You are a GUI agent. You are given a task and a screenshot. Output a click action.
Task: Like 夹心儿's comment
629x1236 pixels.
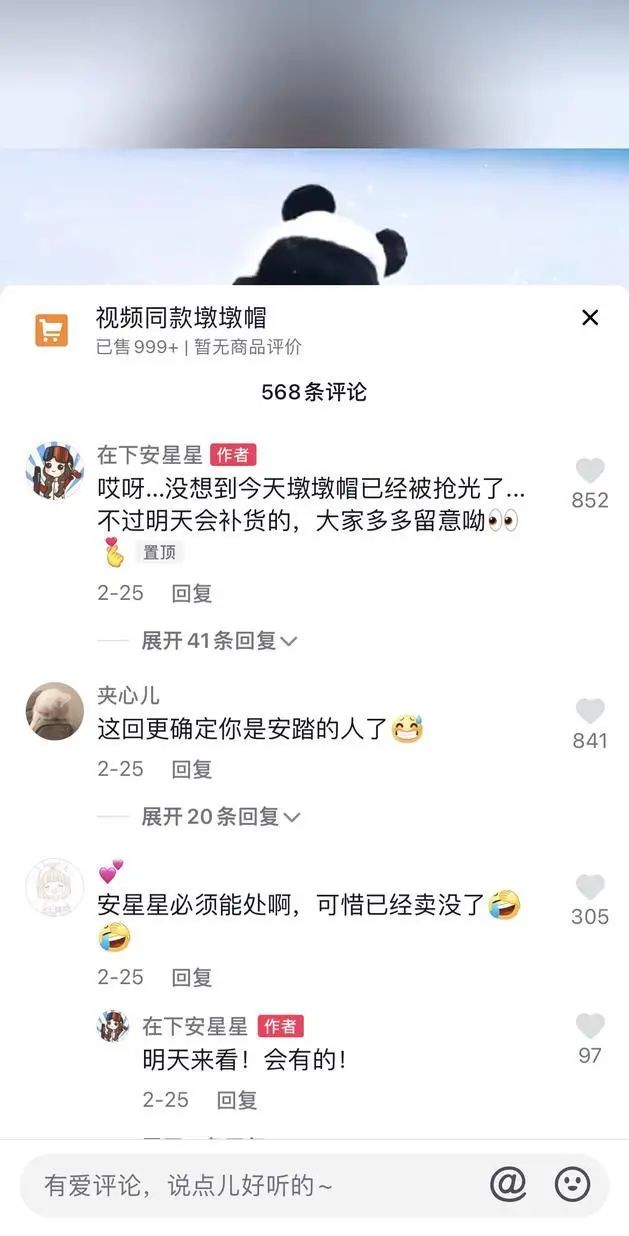(x=590, y=711)
